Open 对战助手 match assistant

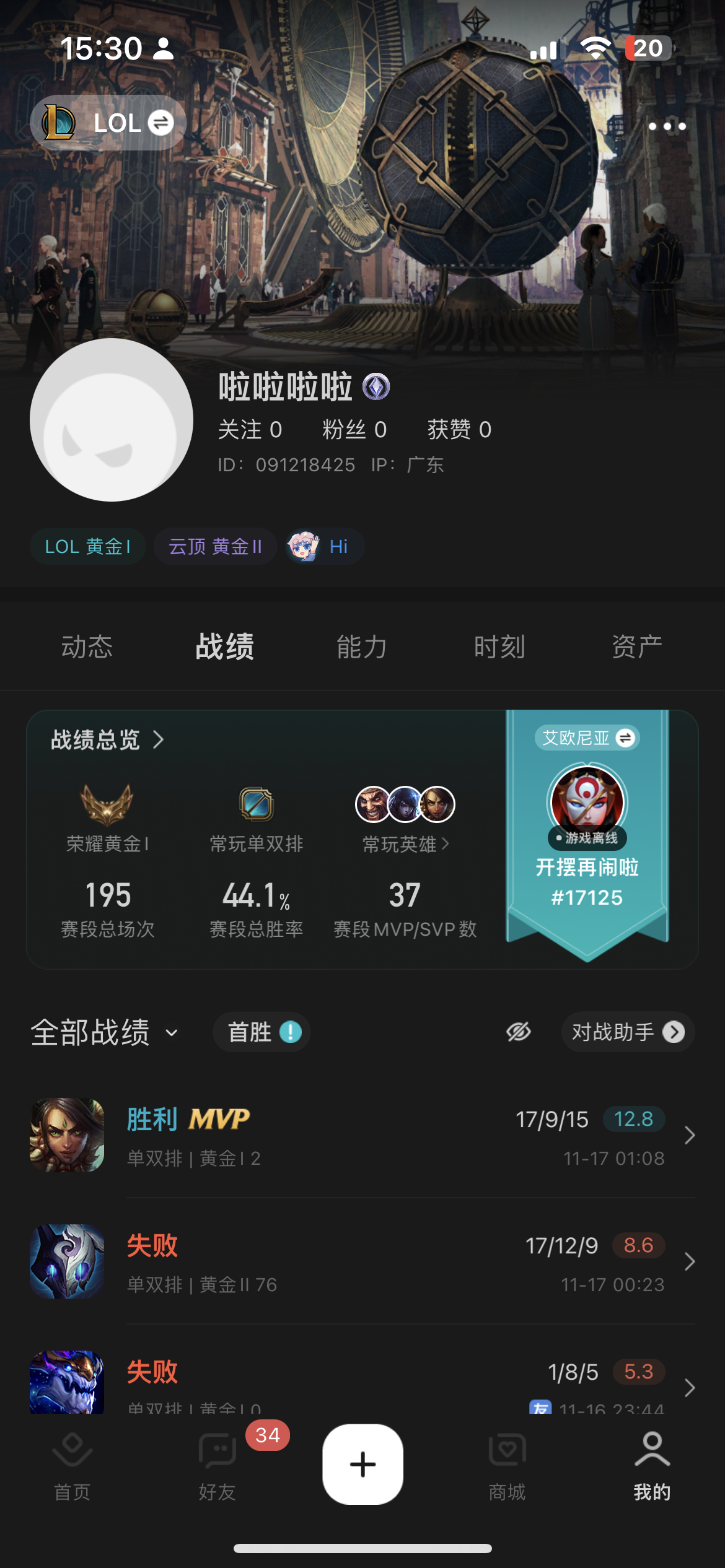pyautogui.click(x=627, y=1032)
